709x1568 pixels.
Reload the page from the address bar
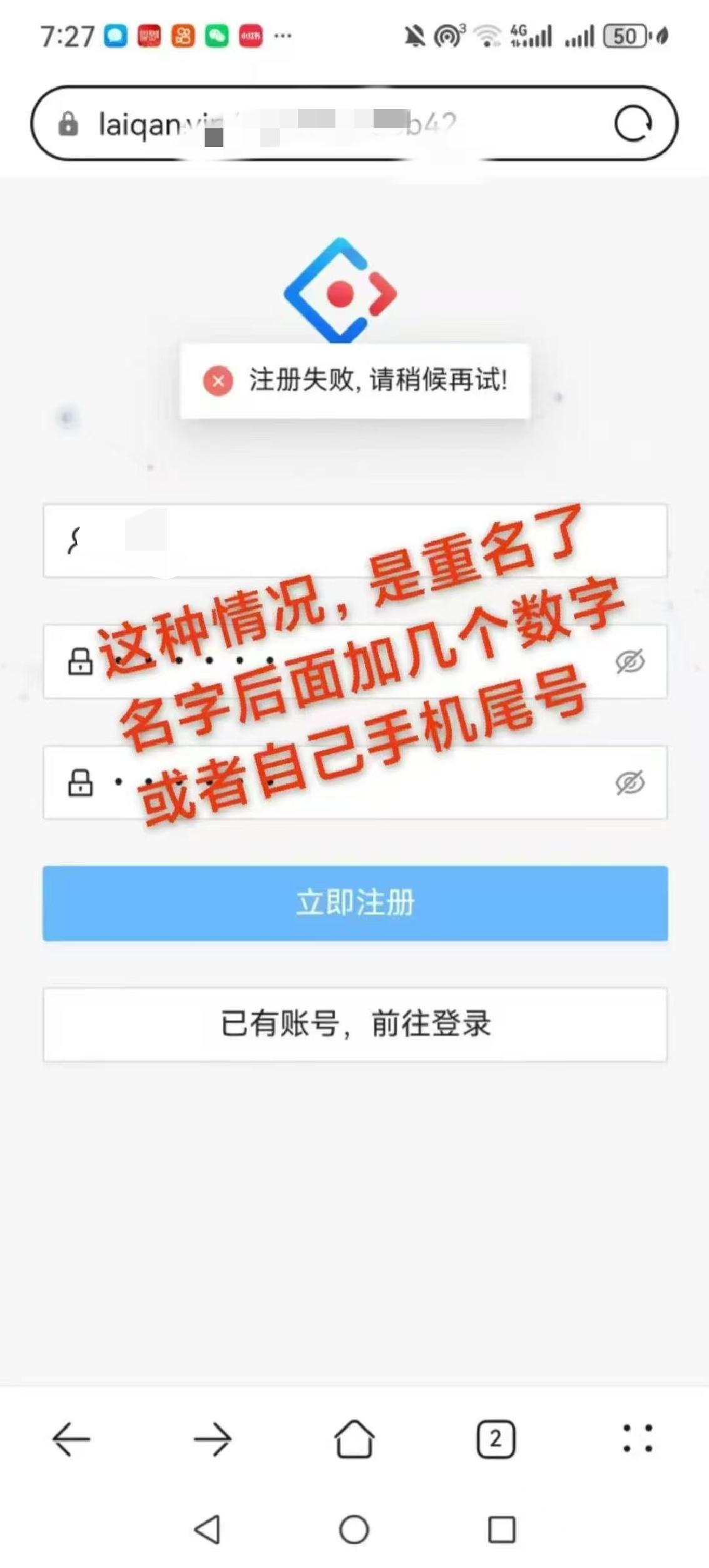pyautogui.click(x=633, y=123)
